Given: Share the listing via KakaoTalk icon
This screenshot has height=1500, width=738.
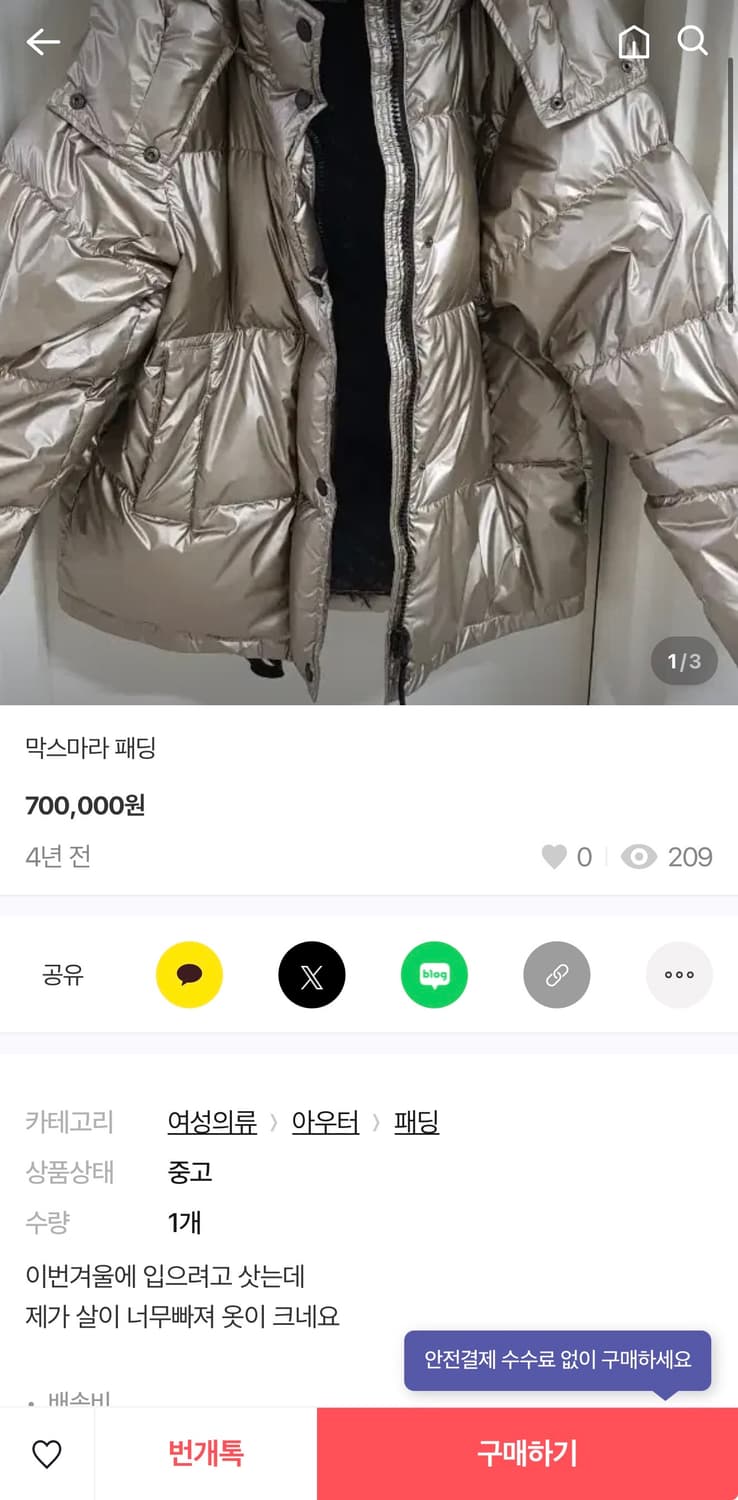Looking at the screenshot, I should pyautogui.click(x=190, y=974).
